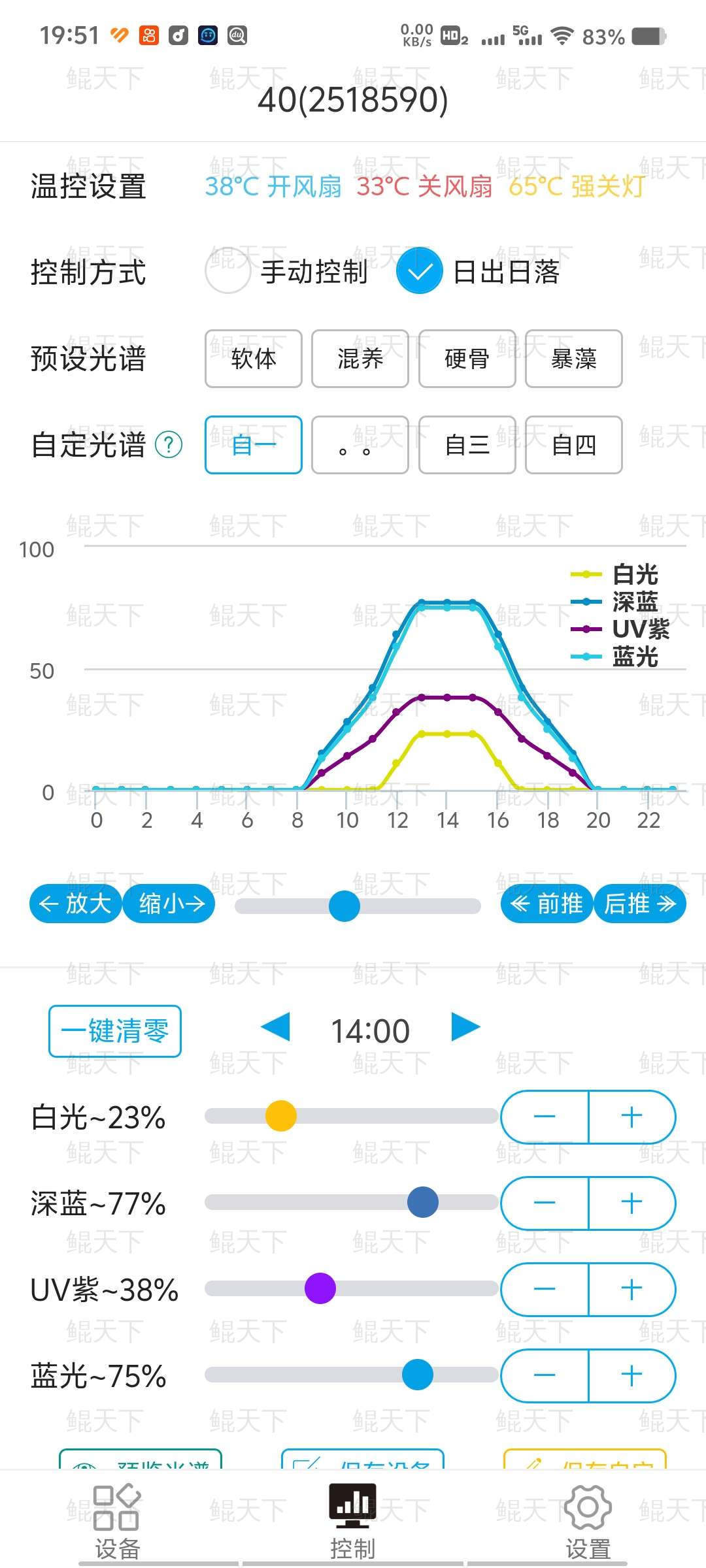Image resolution: width=706 pixels, height=1568 pixels.
Task: Tap the 放大 zoom-in button
Action: pos(75,904)
